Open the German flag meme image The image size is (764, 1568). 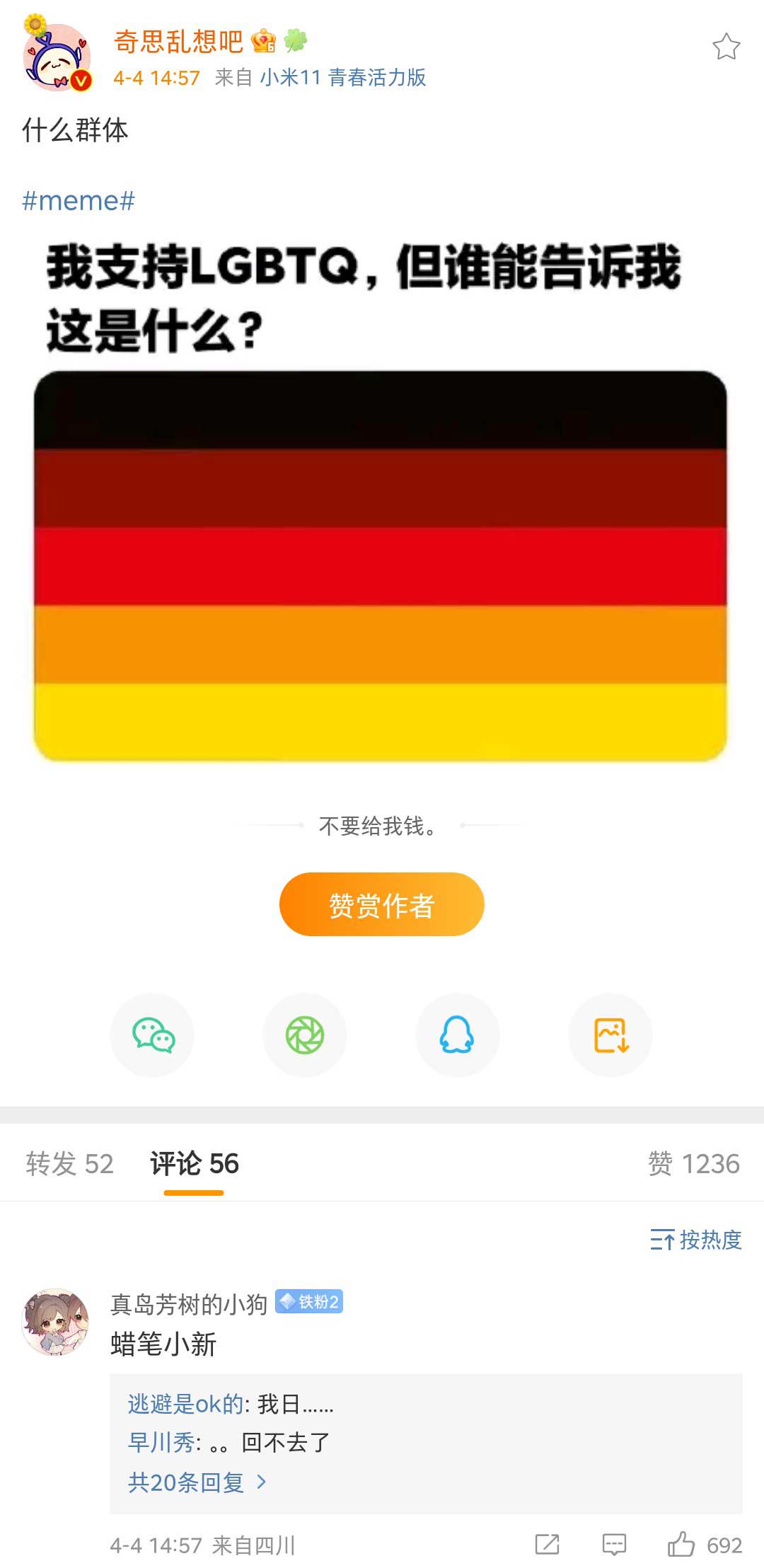pyautogui.click(x=381, y=566)
